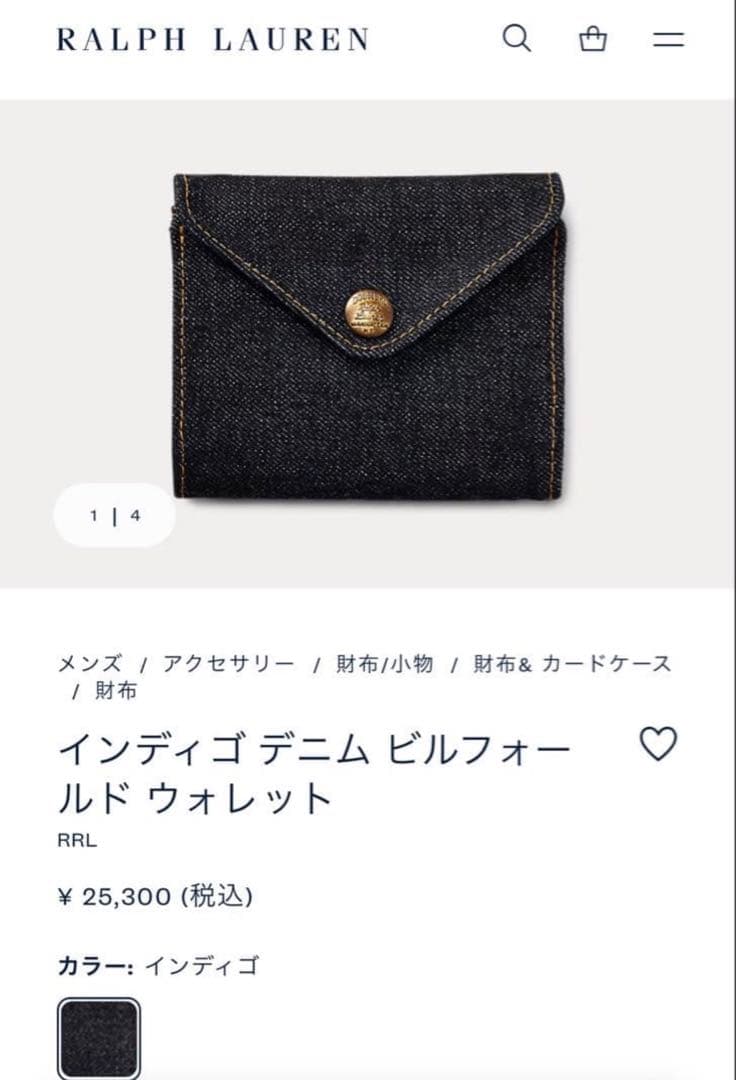Screen dimensions: 736x1080
Task: Open the shopping bag icon
Action: [x=595, y=40]
